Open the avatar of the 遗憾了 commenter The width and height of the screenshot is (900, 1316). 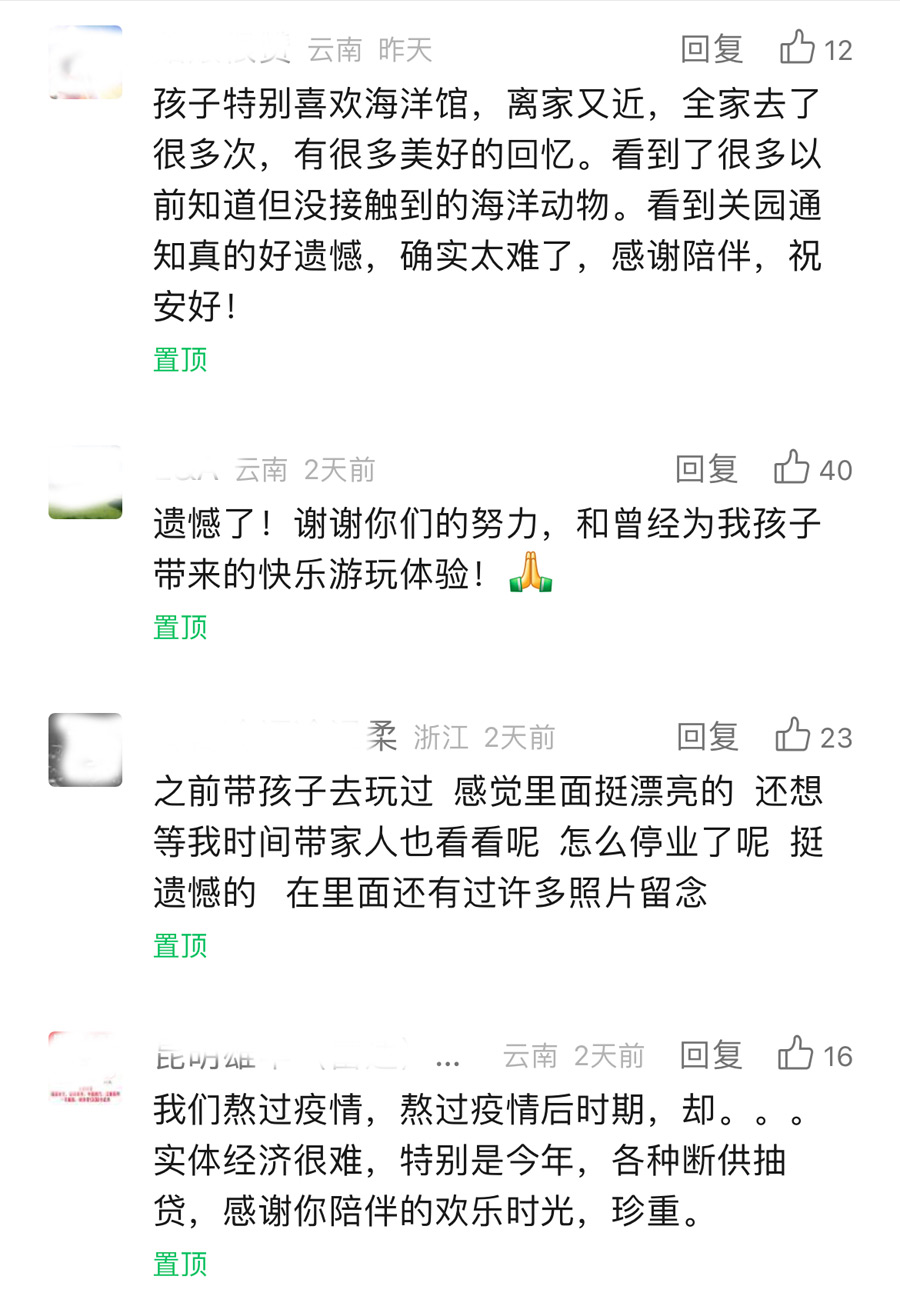[x=85, y=482]
